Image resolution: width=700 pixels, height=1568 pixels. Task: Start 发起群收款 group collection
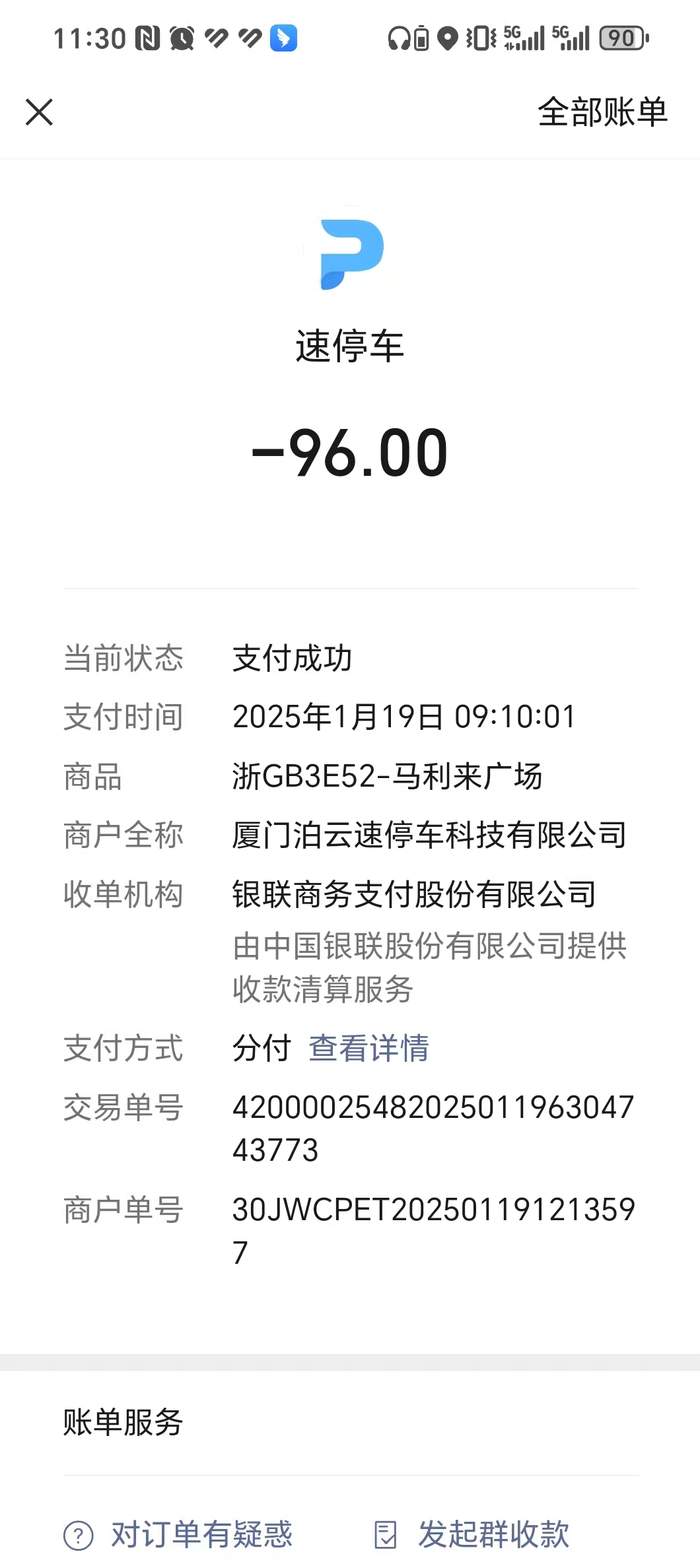tap(472, 1534)
